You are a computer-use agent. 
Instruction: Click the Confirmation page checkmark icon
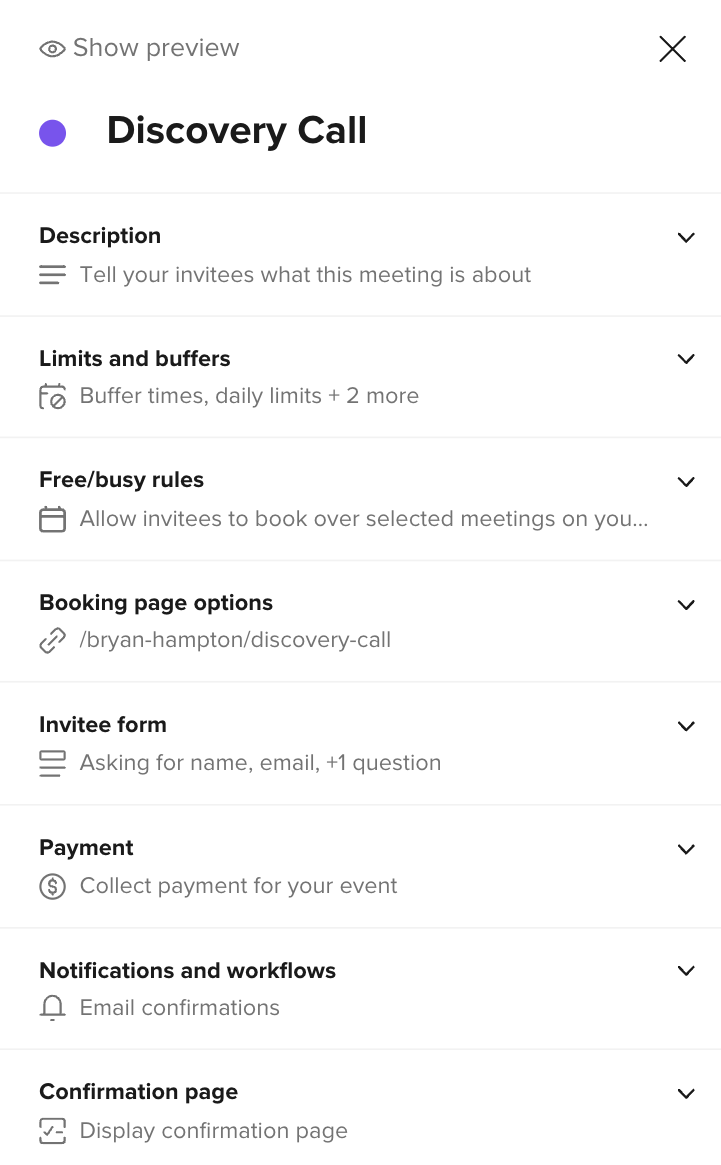coord(51,1130)
